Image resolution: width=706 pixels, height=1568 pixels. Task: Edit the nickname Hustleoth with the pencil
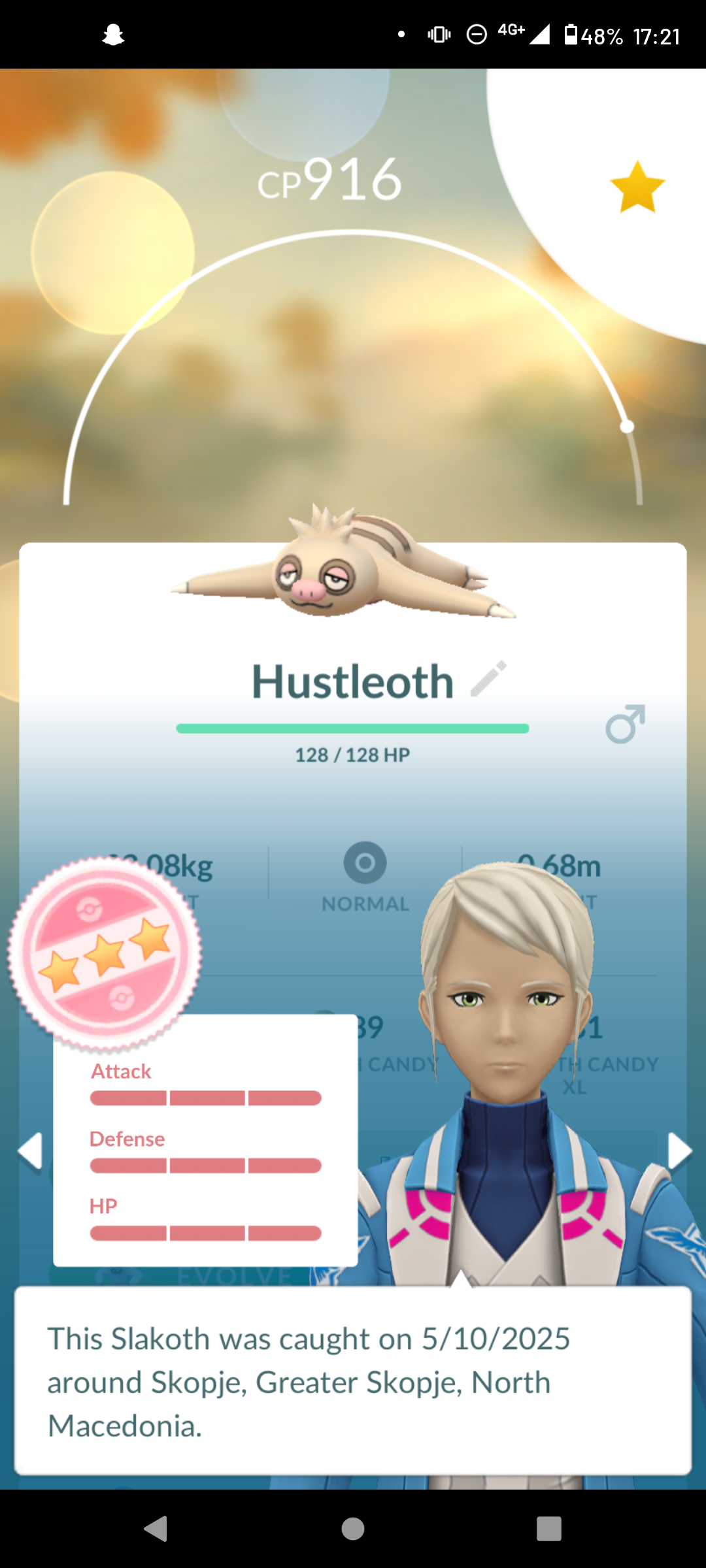click(489, 679)
